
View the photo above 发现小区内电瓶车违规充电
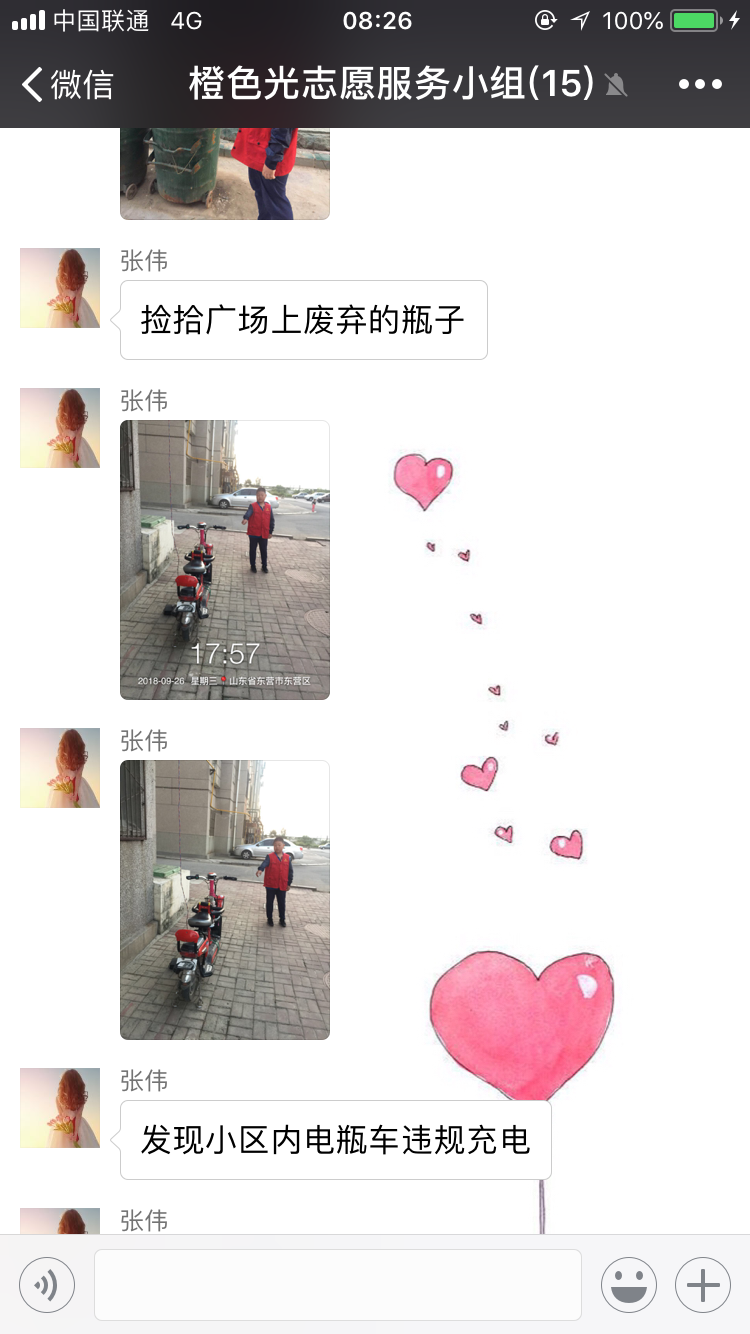(225, 900)
